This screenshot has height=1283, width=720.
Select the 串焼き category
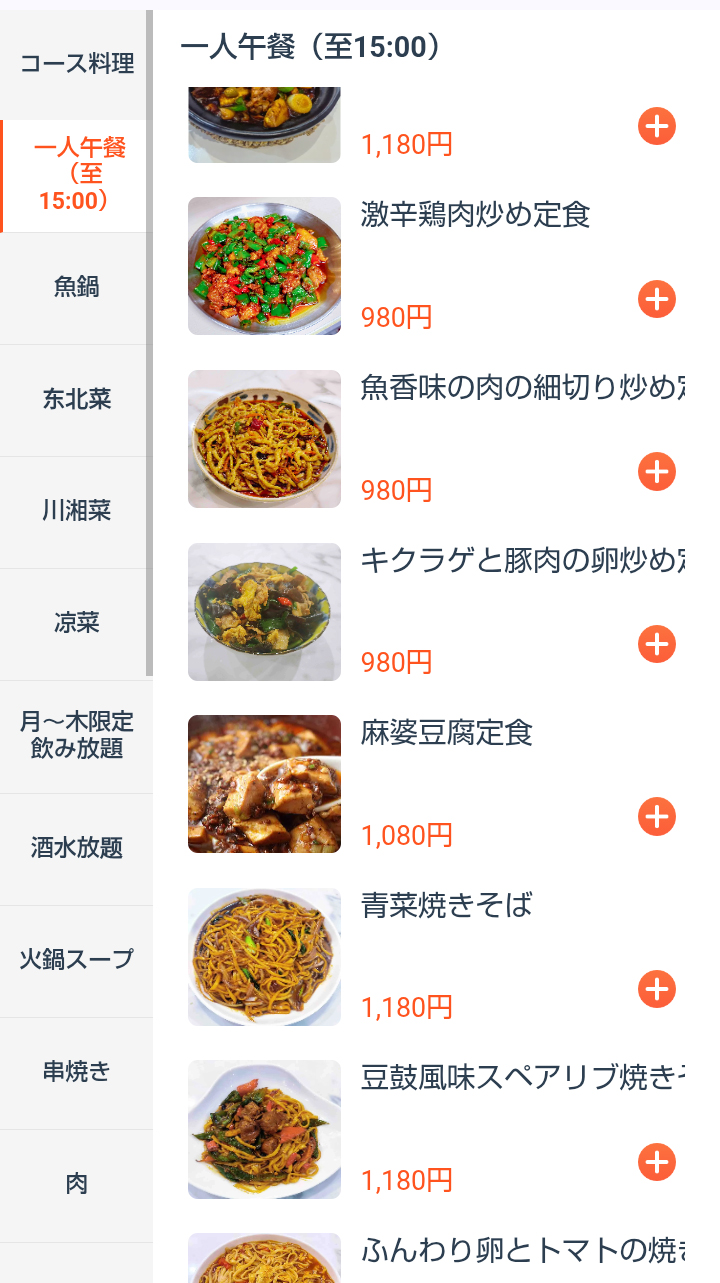[x=76, y=1072]
